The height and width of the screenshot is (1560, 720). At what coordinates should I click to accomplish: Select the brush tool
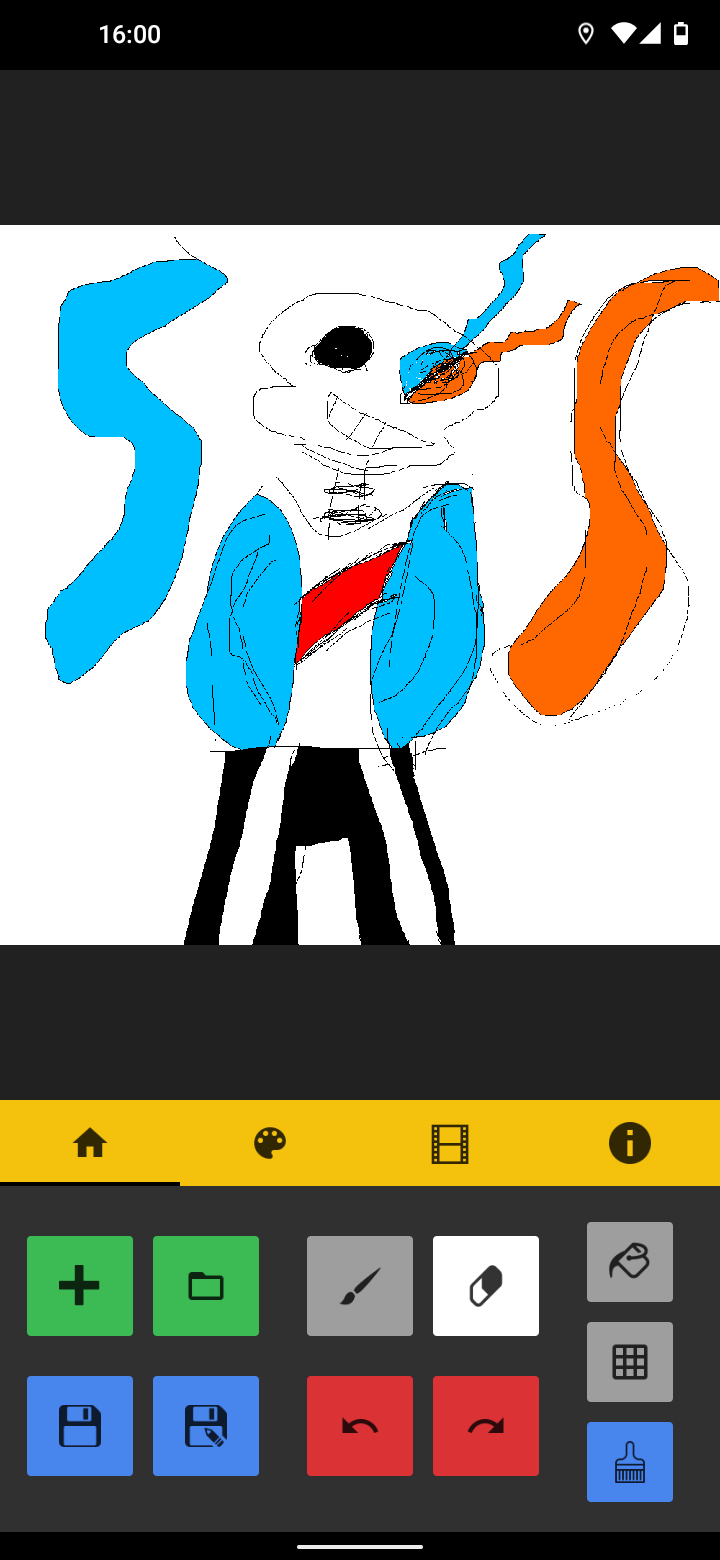click(360, 1286)
